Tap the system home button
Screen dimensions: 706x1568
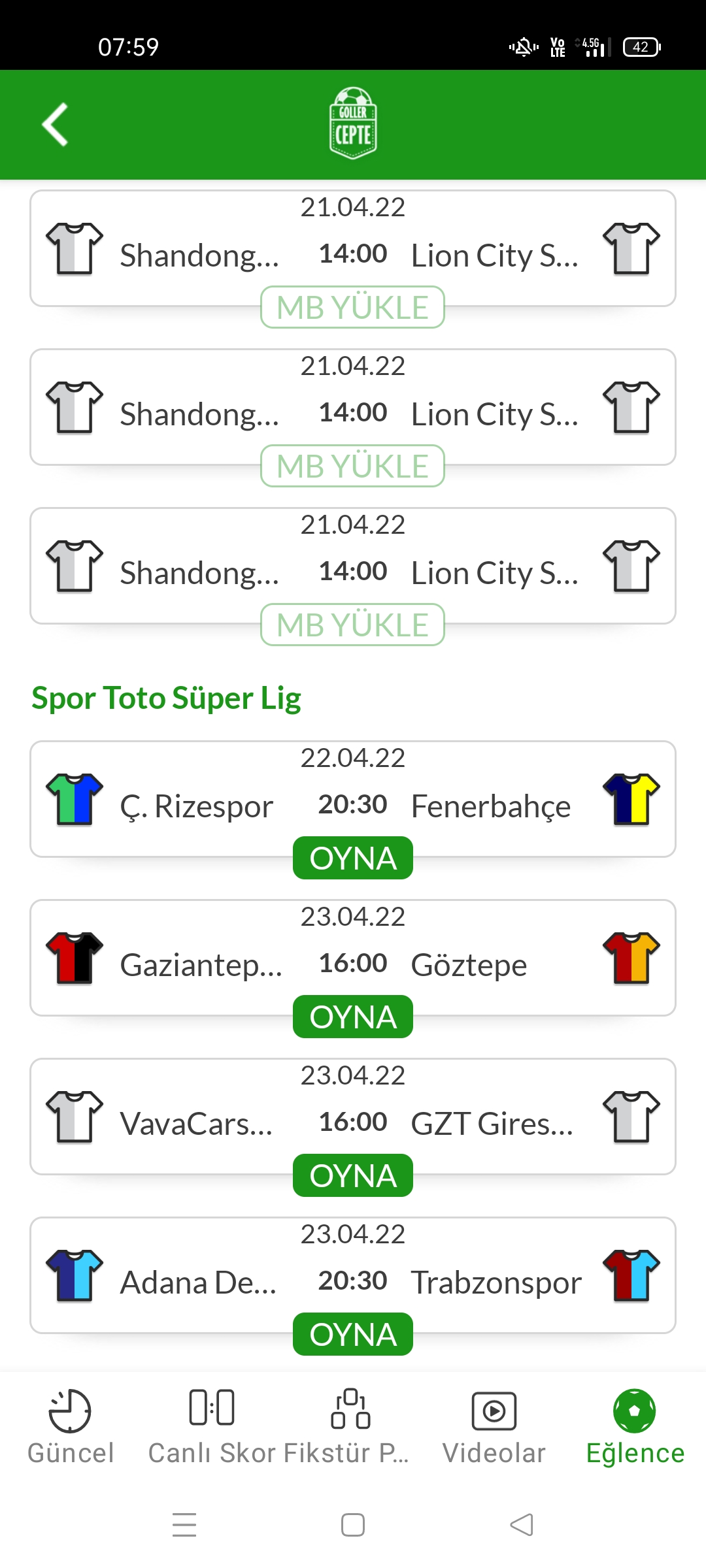pyautogui.click(x=353, y=1525)
